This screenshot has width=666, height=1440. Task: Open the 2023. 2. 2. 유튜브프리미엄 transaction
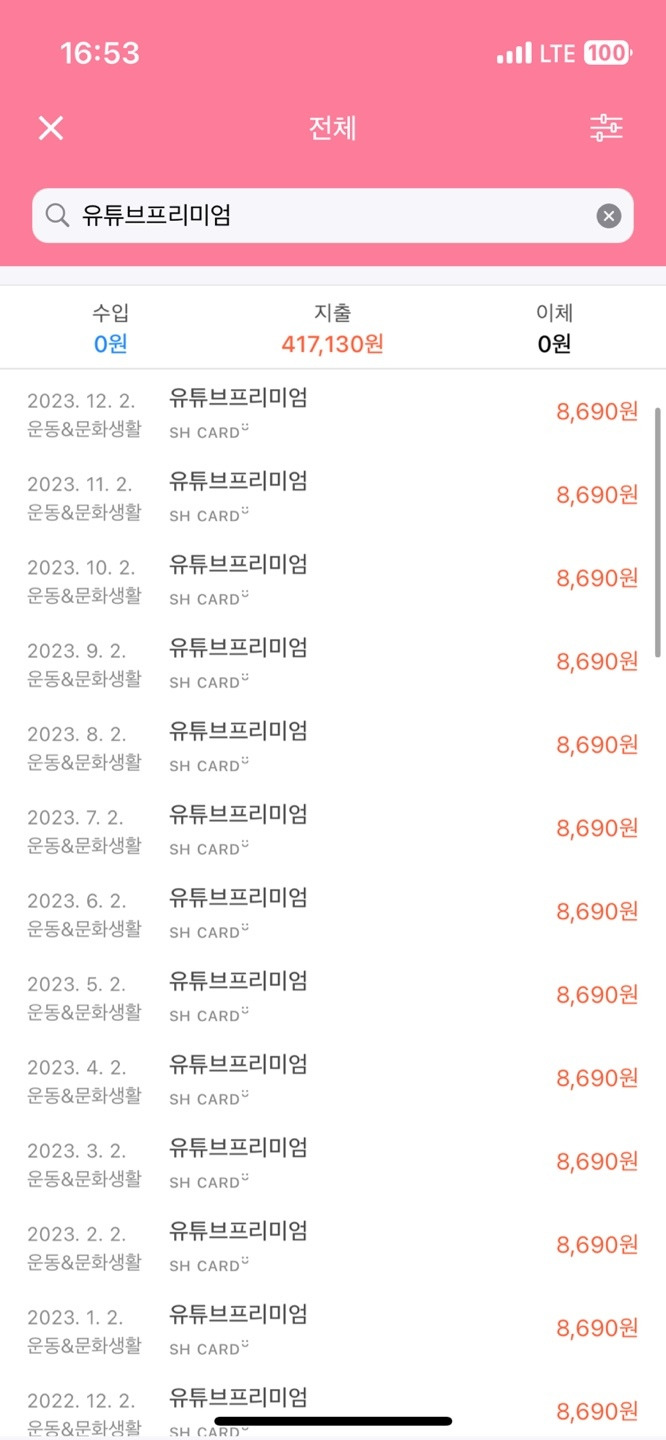click(333, 1246)
